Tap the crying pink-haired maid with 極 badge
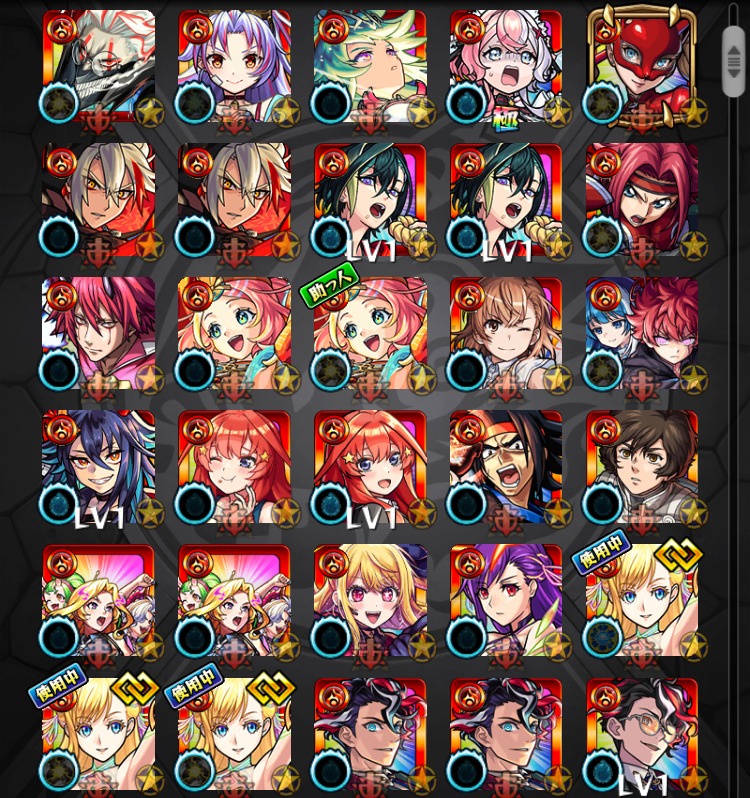 click(506, 67)
